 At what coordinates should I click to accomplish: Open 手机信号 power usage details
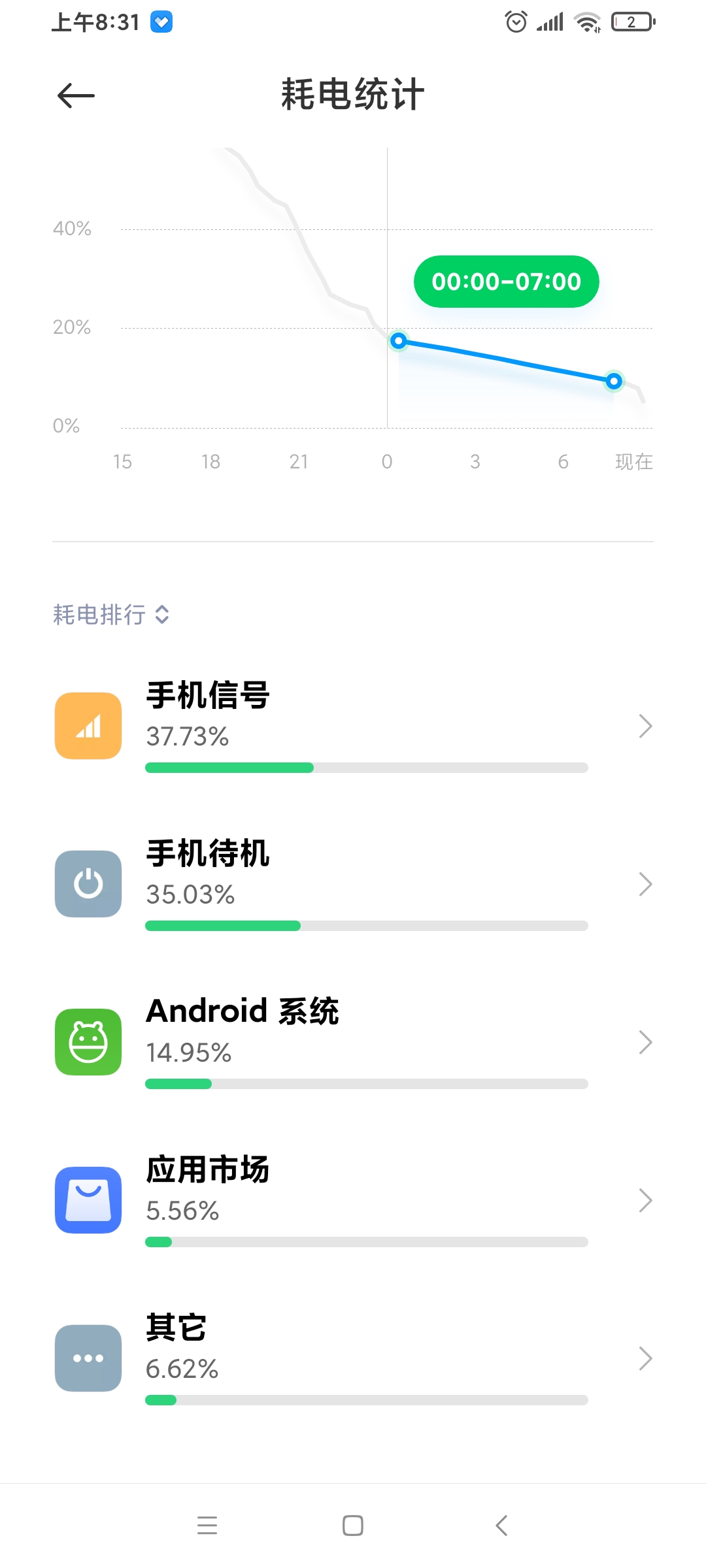pos(353,726)
